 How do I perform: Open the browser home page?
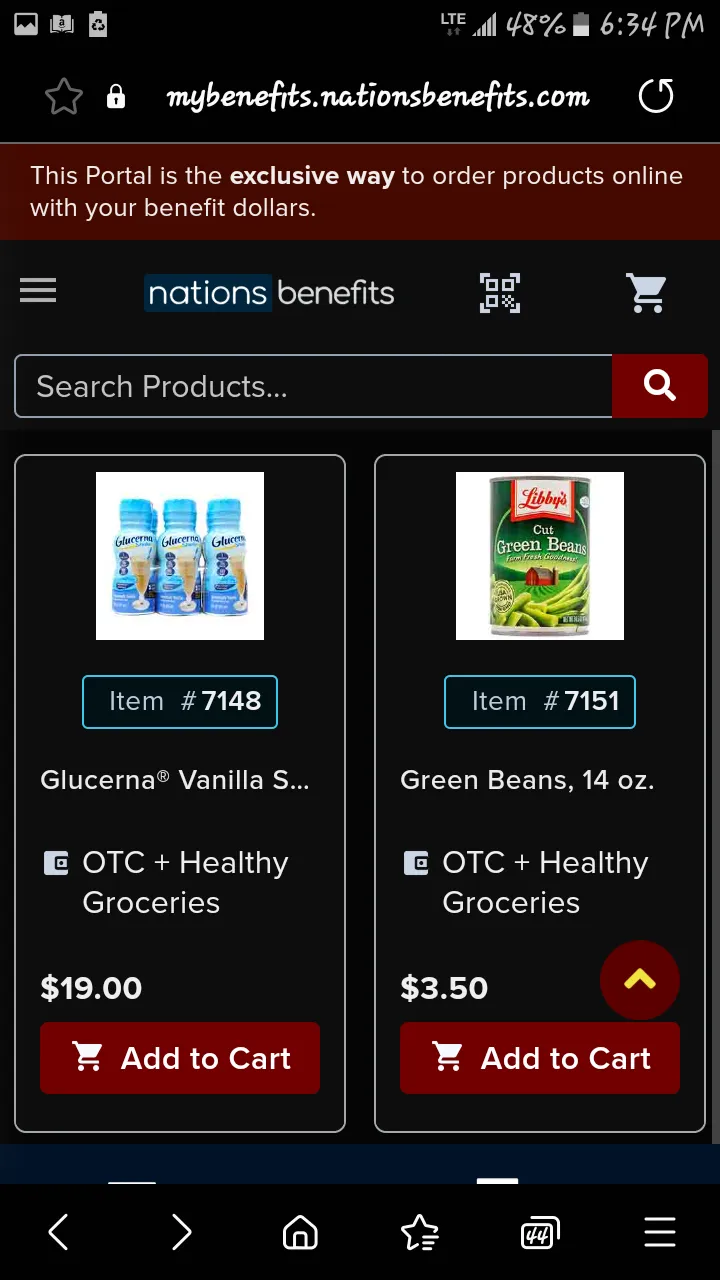pos(300,1233)
